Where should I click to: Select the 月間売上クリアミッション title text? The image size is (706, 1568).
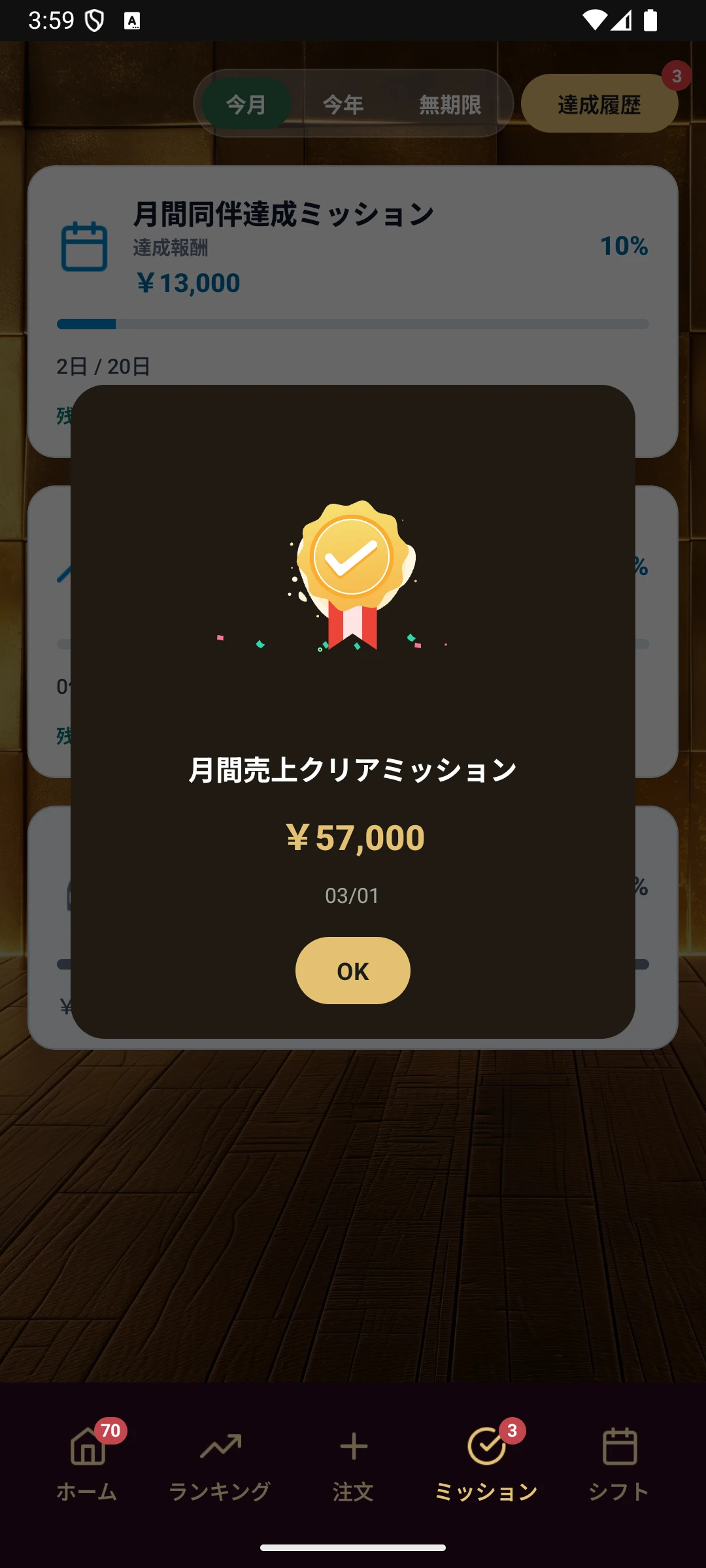(352, 770)
